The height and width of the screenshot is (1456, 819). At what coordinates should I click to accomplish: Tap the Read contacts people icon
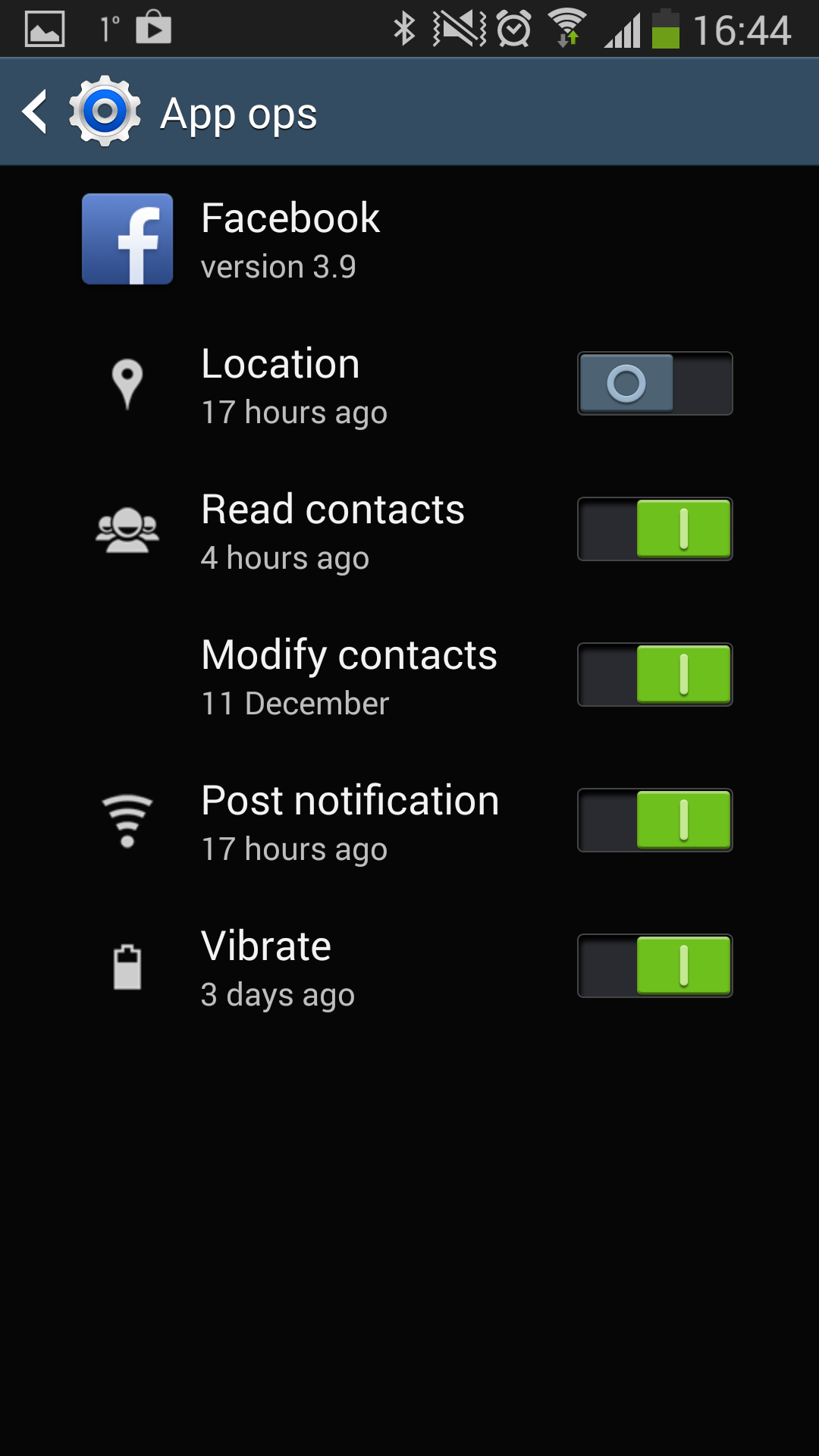(127, 529)
